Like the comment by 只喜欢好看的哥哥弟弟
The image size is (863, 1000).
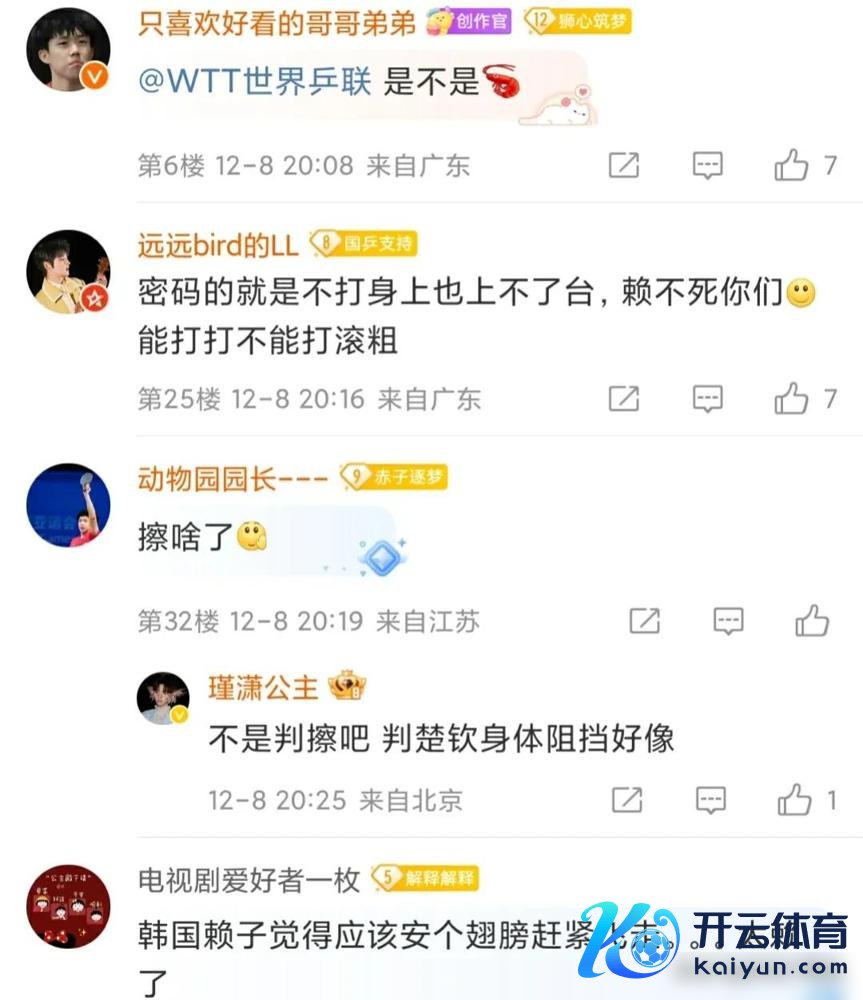791,165
